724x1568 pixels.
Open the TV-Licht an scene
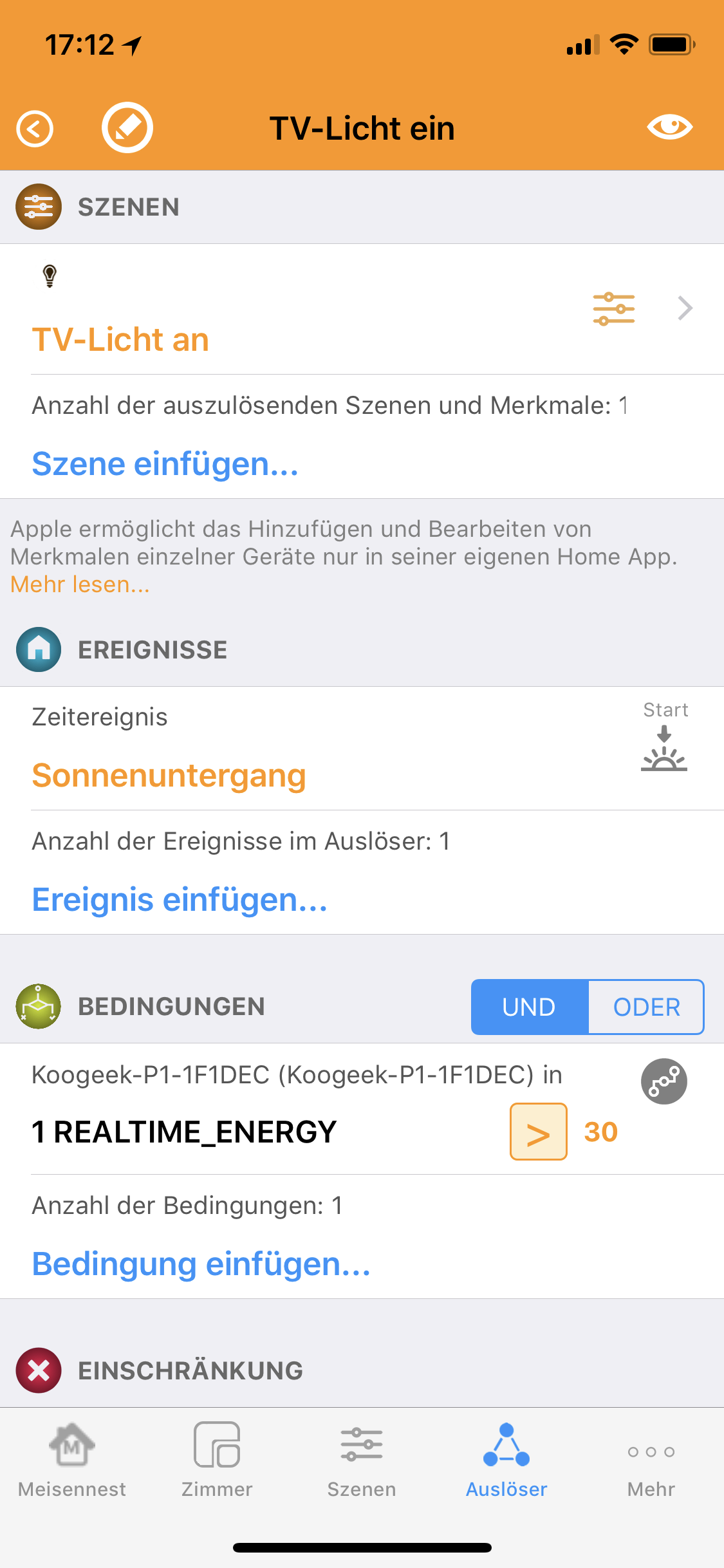pos(120,339)
